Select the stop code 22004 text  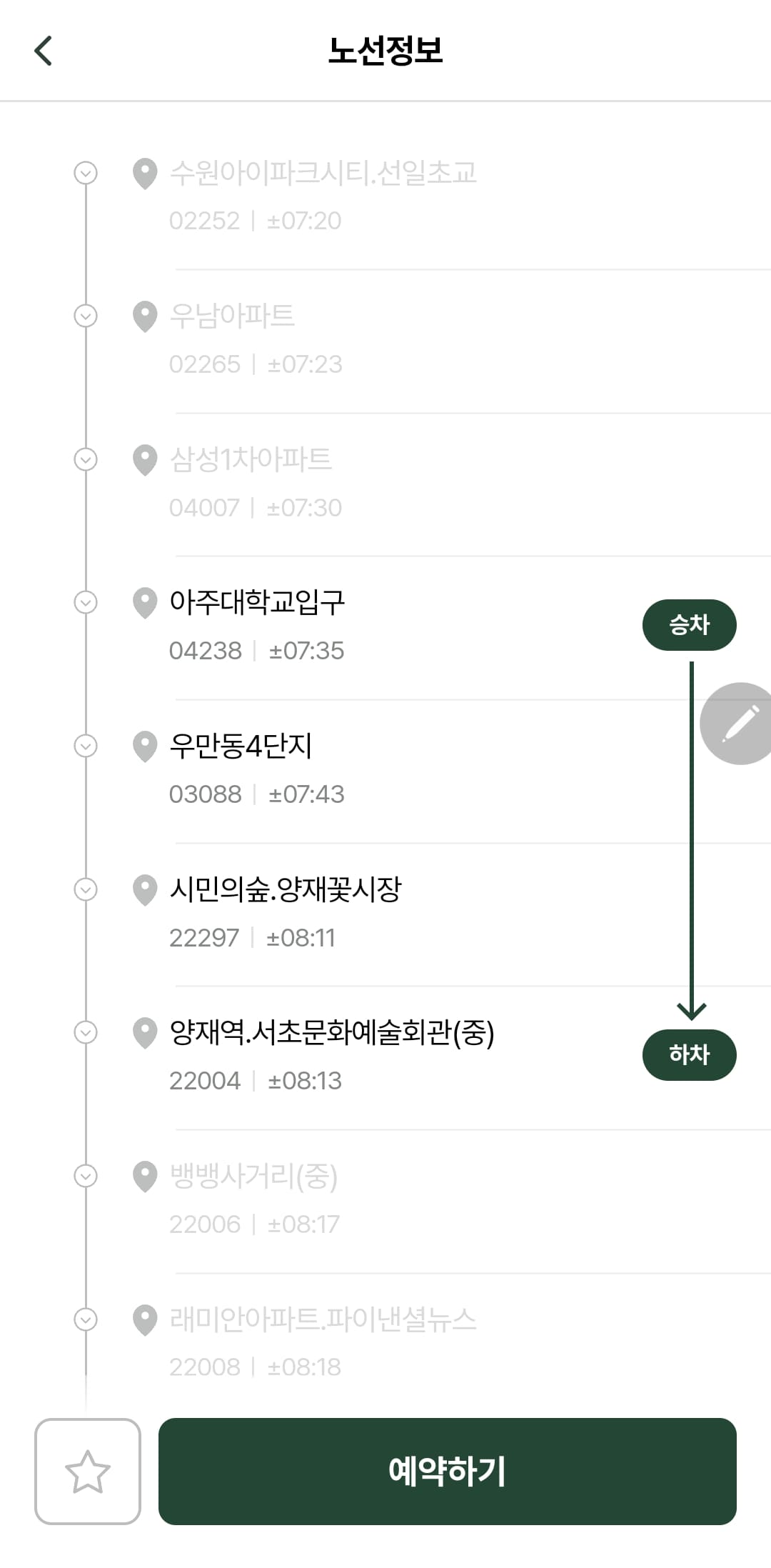(207, 1081)
